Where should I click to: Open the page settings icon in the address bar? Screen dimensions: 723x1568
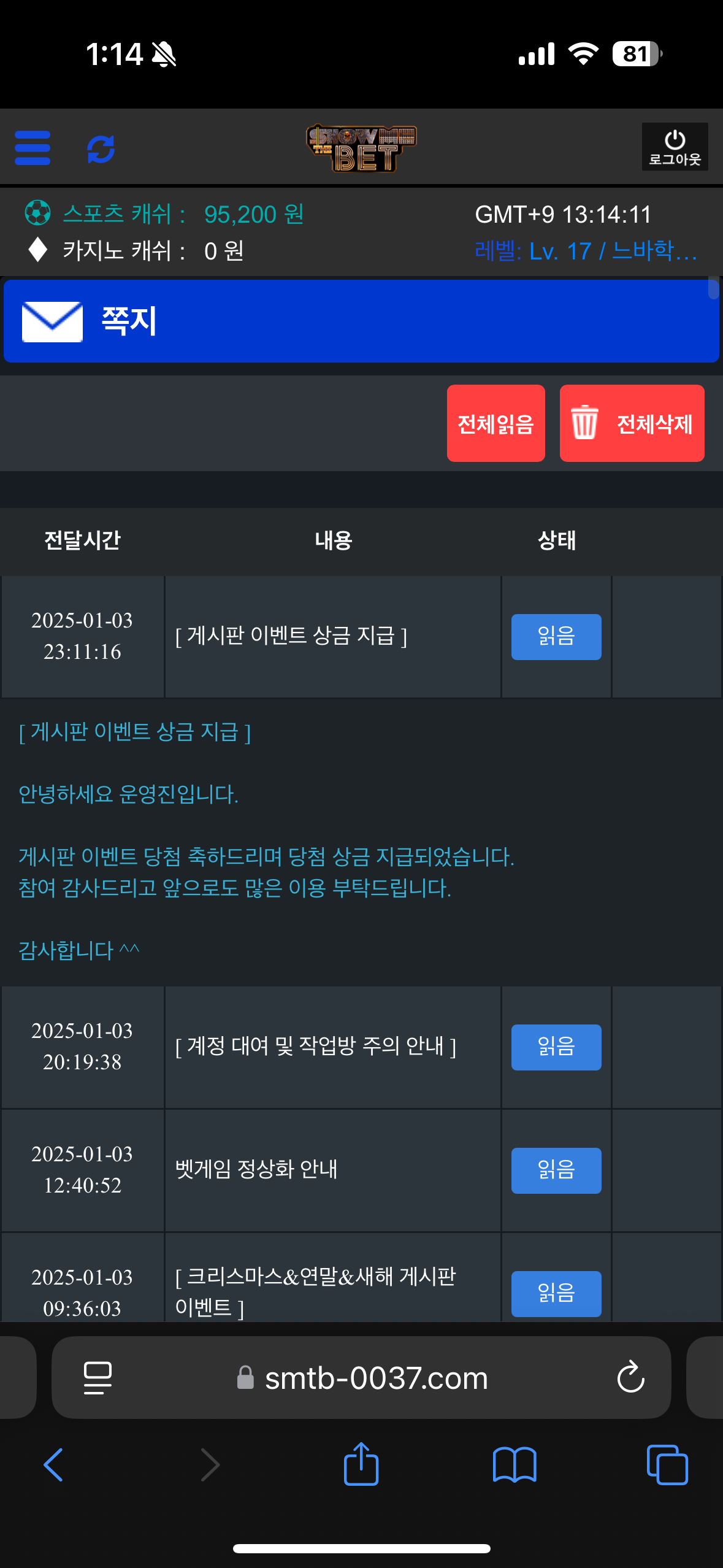pyautogui.click(x=98, y=1378)
